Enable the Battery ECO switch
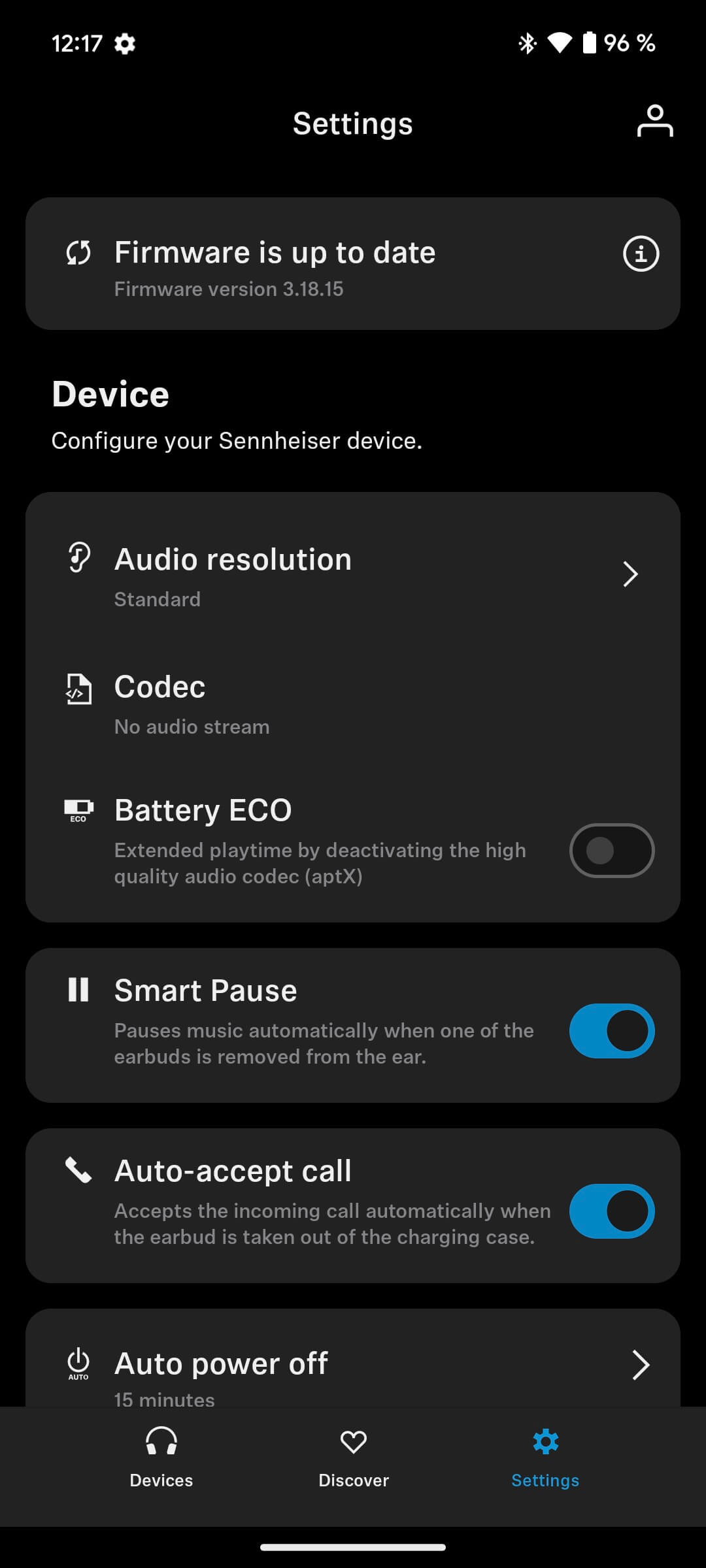 [611, 851]
